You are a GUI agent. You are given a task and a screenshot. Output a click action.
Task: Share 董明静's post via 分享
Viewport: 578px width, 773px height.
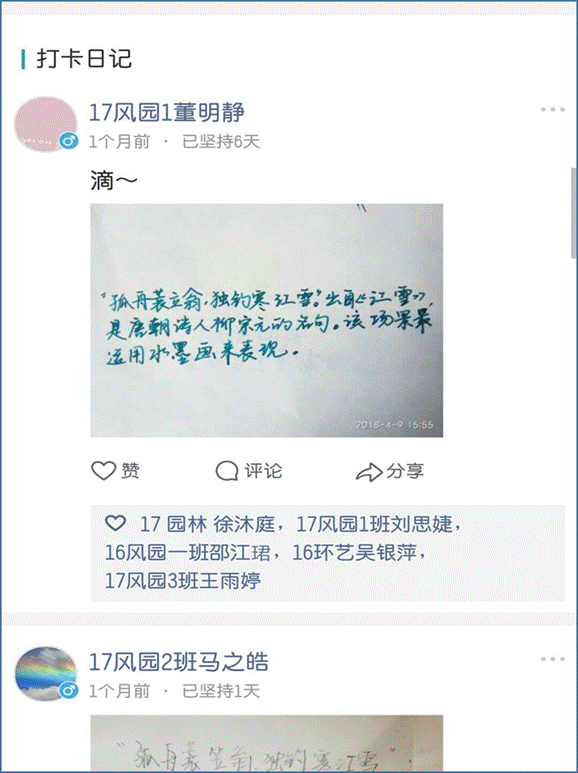click(390, 471)
